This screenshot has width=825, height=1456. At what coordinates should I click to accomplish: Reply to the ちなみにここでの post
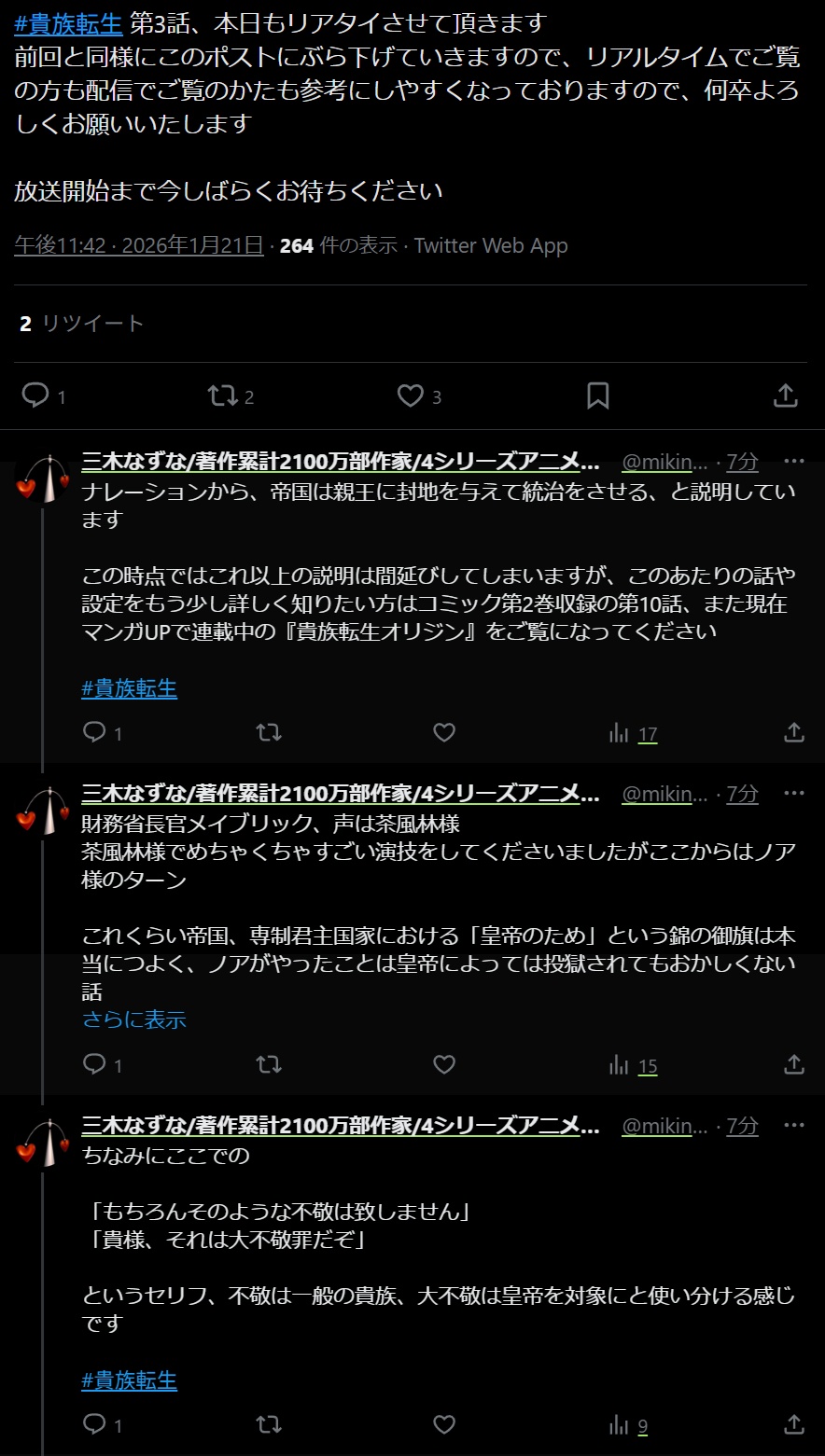click(95, 1424)
